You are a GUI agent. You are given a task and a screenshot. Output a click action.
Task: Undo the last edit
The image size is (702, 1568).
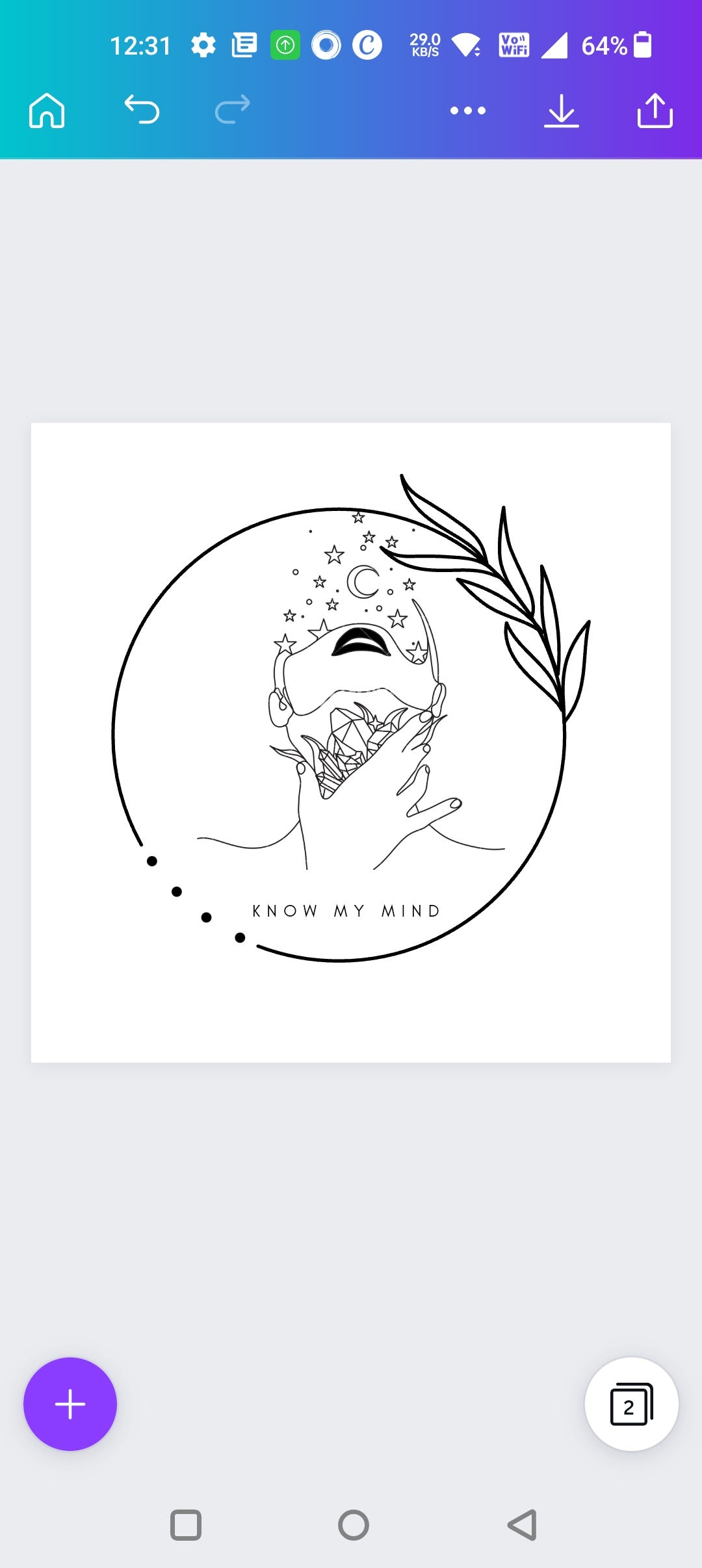(142, 110)
